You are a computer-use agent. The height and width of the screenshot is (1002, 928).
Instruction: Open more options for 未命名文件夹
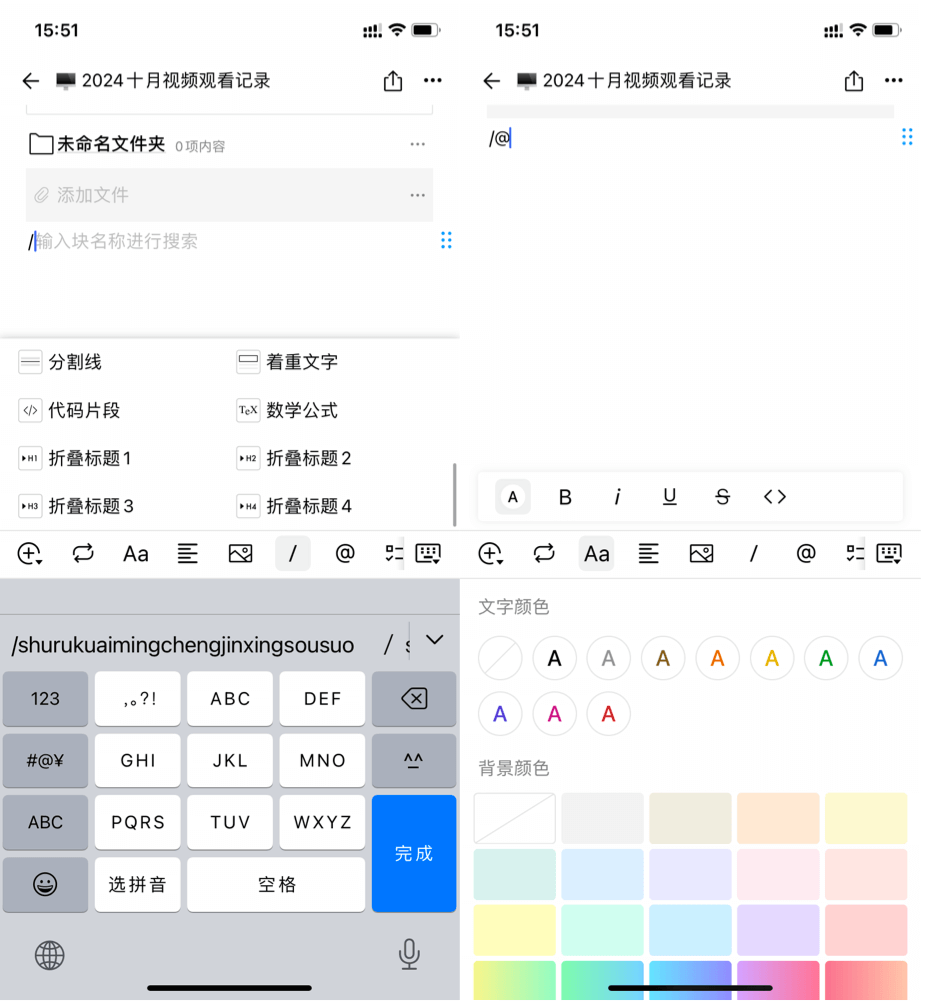[418, 145]
